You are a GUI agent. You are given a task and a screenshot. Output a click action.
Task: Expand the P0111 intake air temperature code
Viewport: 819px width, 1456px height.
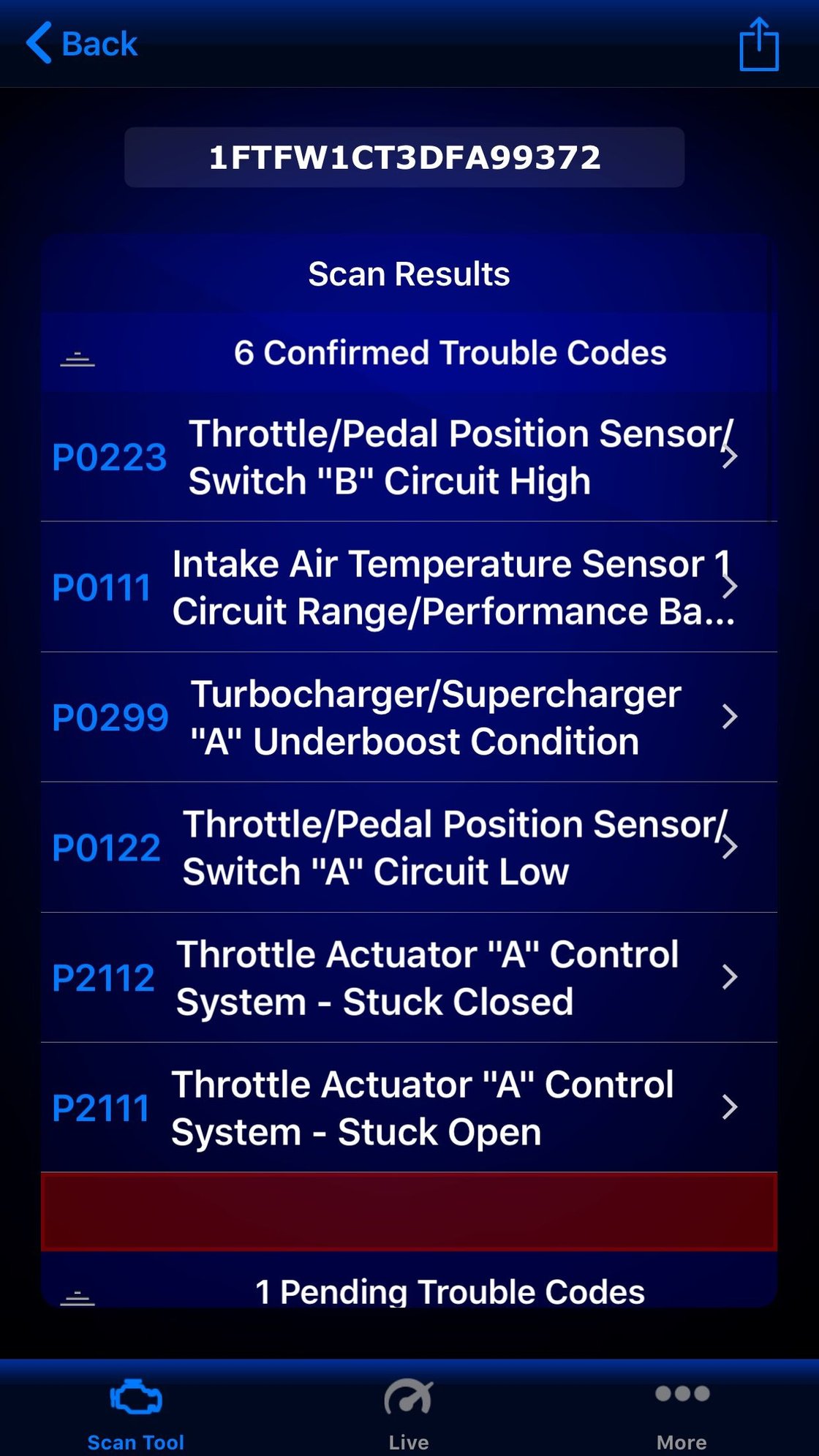click(x=729, y=586)
